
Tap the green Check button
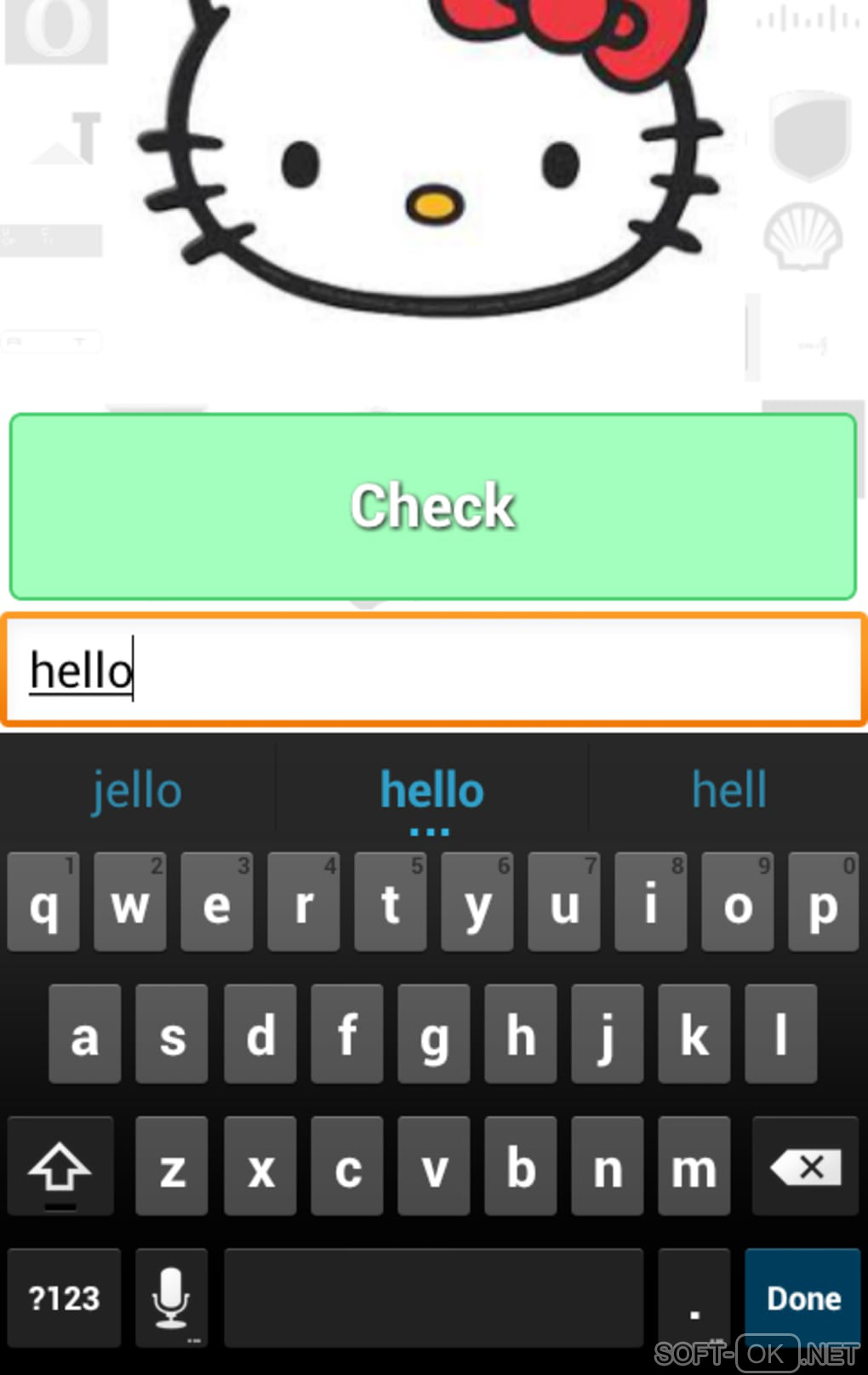click(x=432, y=507)
